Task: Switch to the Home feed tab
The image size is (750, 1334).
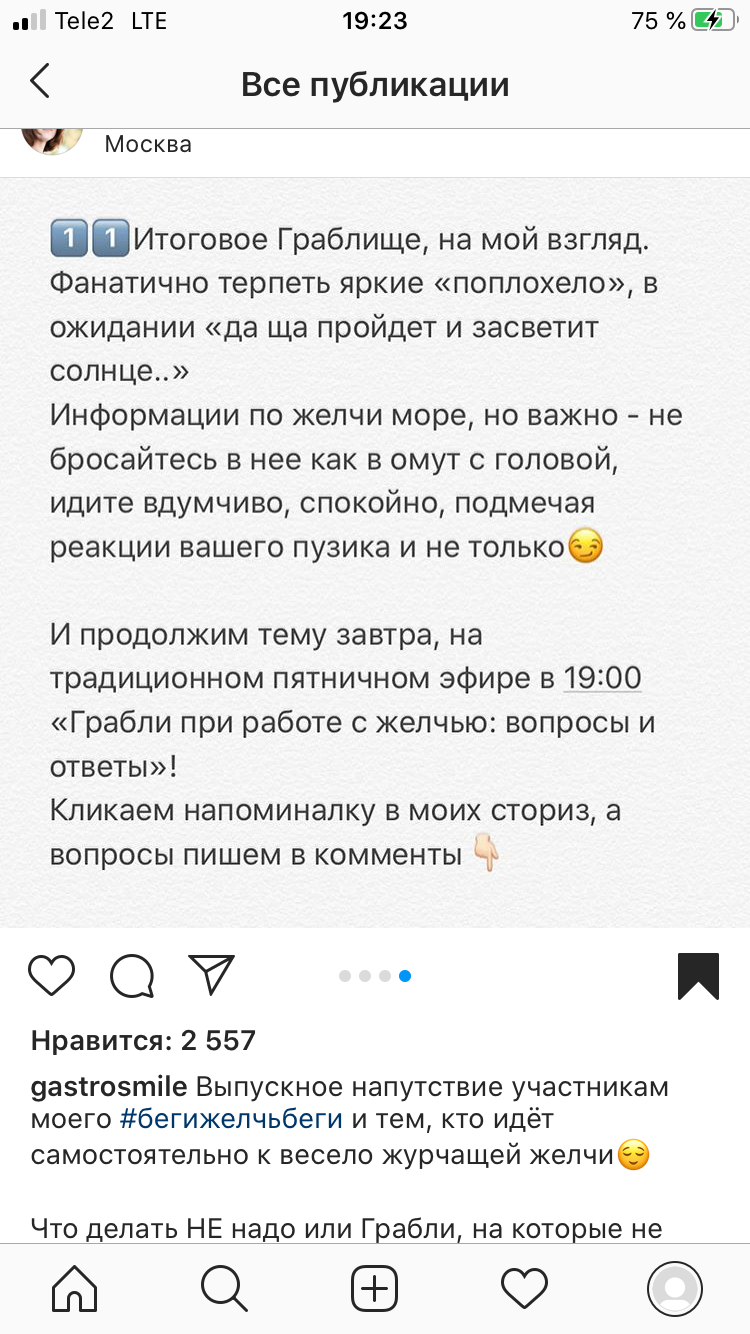Action: click(75, 1286)
